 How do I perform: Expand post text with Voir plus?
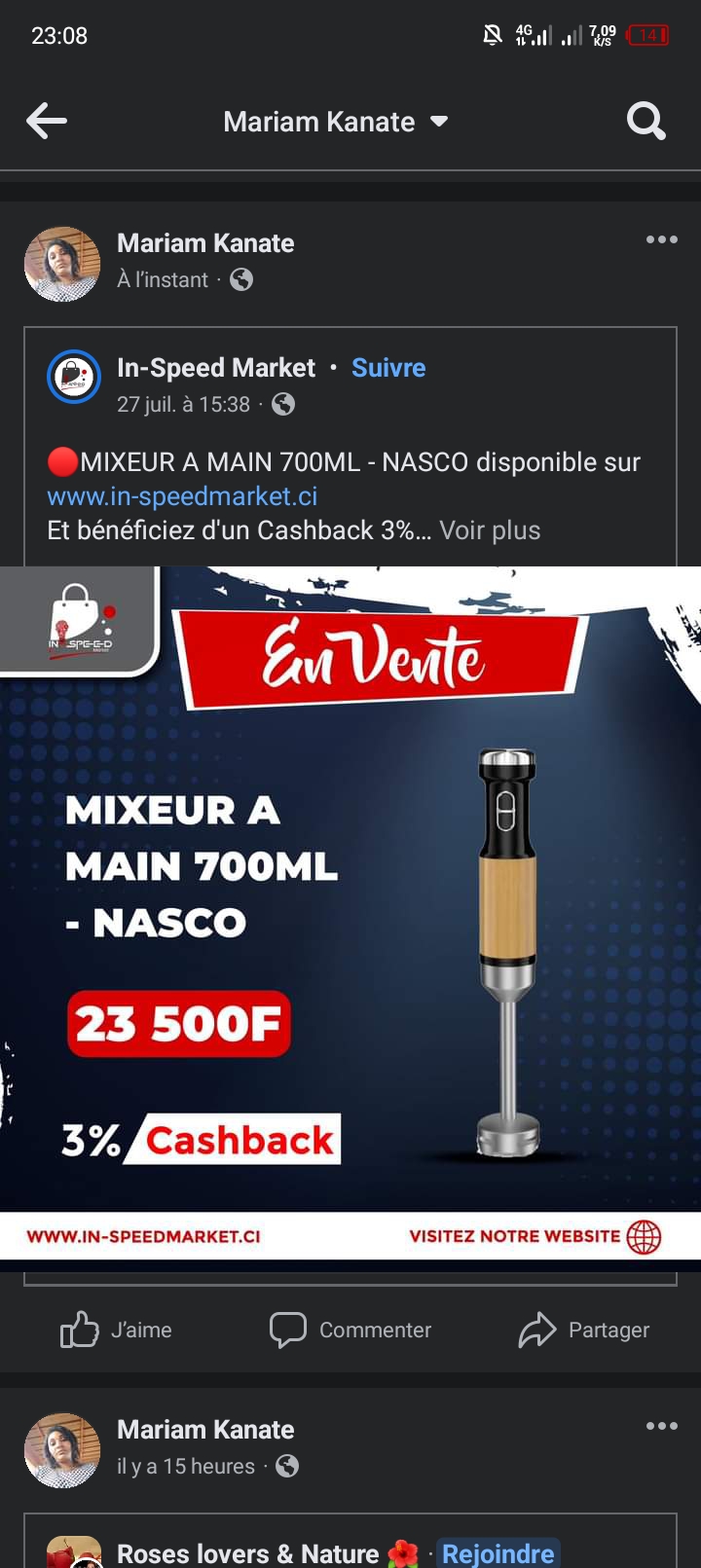[x=490, y=530]
